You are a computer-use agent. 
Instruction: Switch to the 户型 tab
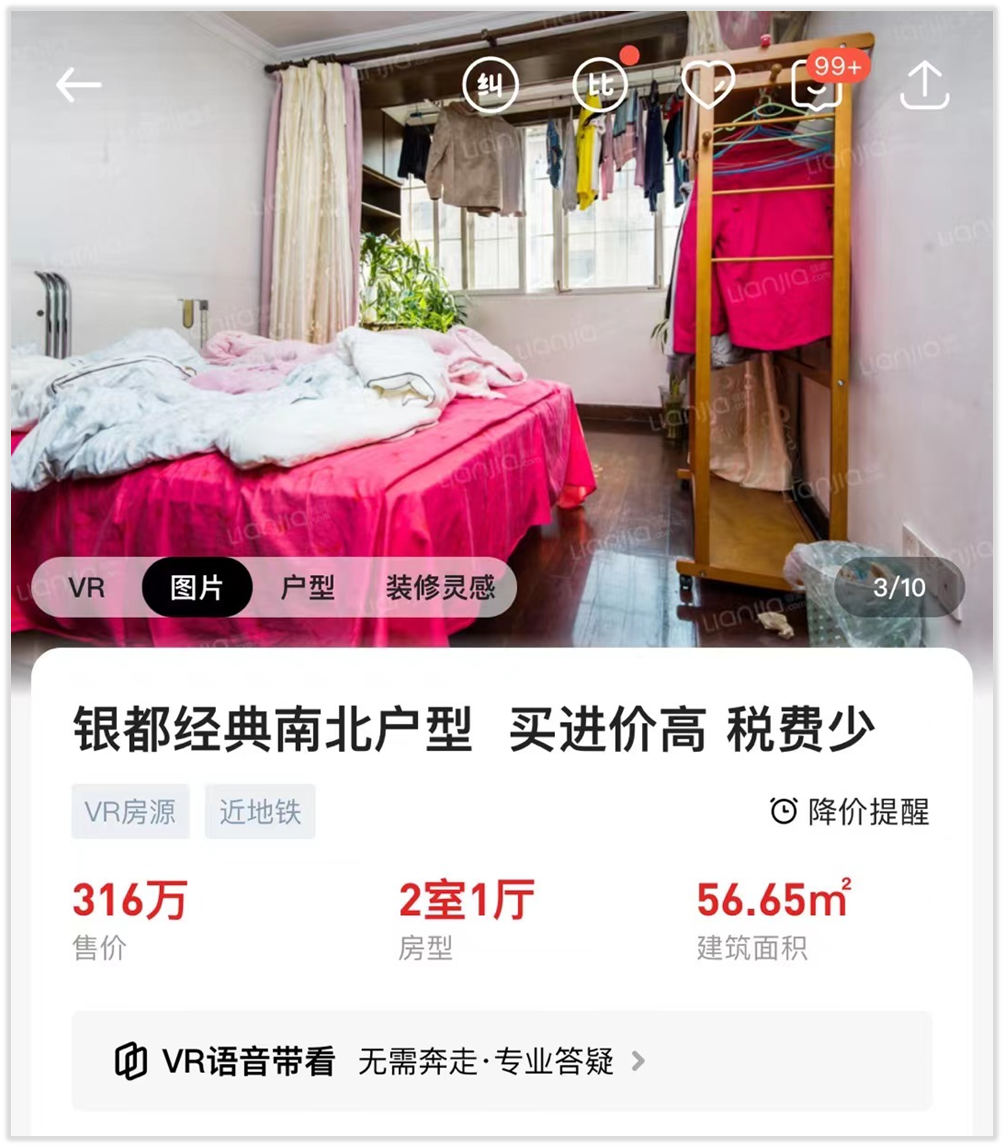tap(307, 587)
